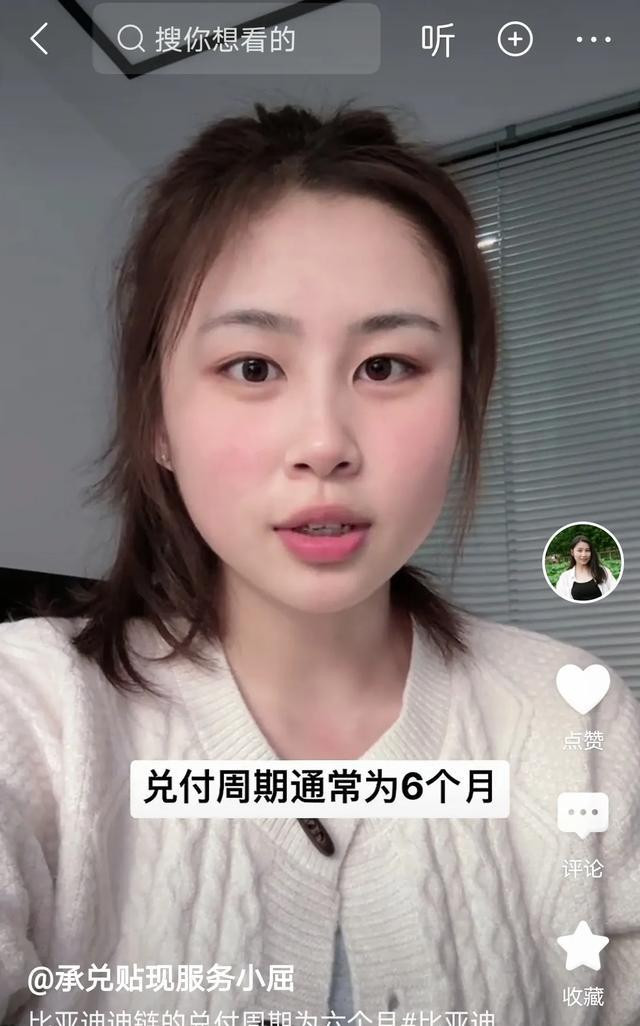Open the @承兑贴现服务小屈 account name
Viewport: 640px width, 1026px height.
[x=161, y=979]
